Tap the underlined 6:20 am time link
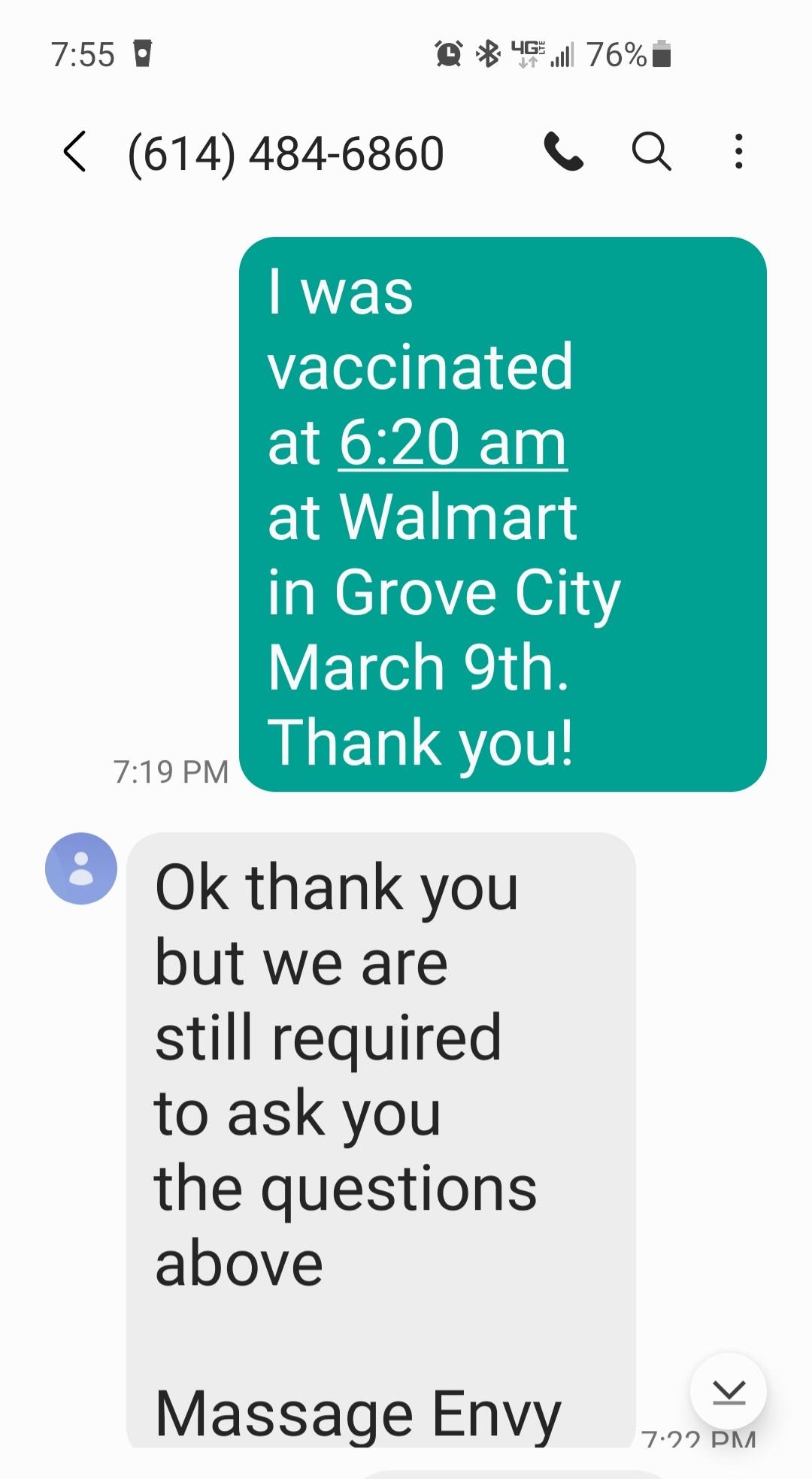 [453, 444]
